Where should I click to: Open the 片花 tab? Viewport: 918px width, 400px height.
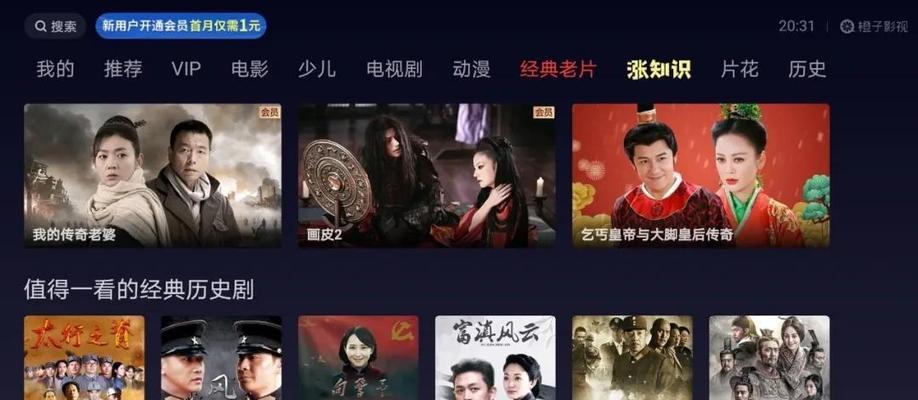click(739, 69)
